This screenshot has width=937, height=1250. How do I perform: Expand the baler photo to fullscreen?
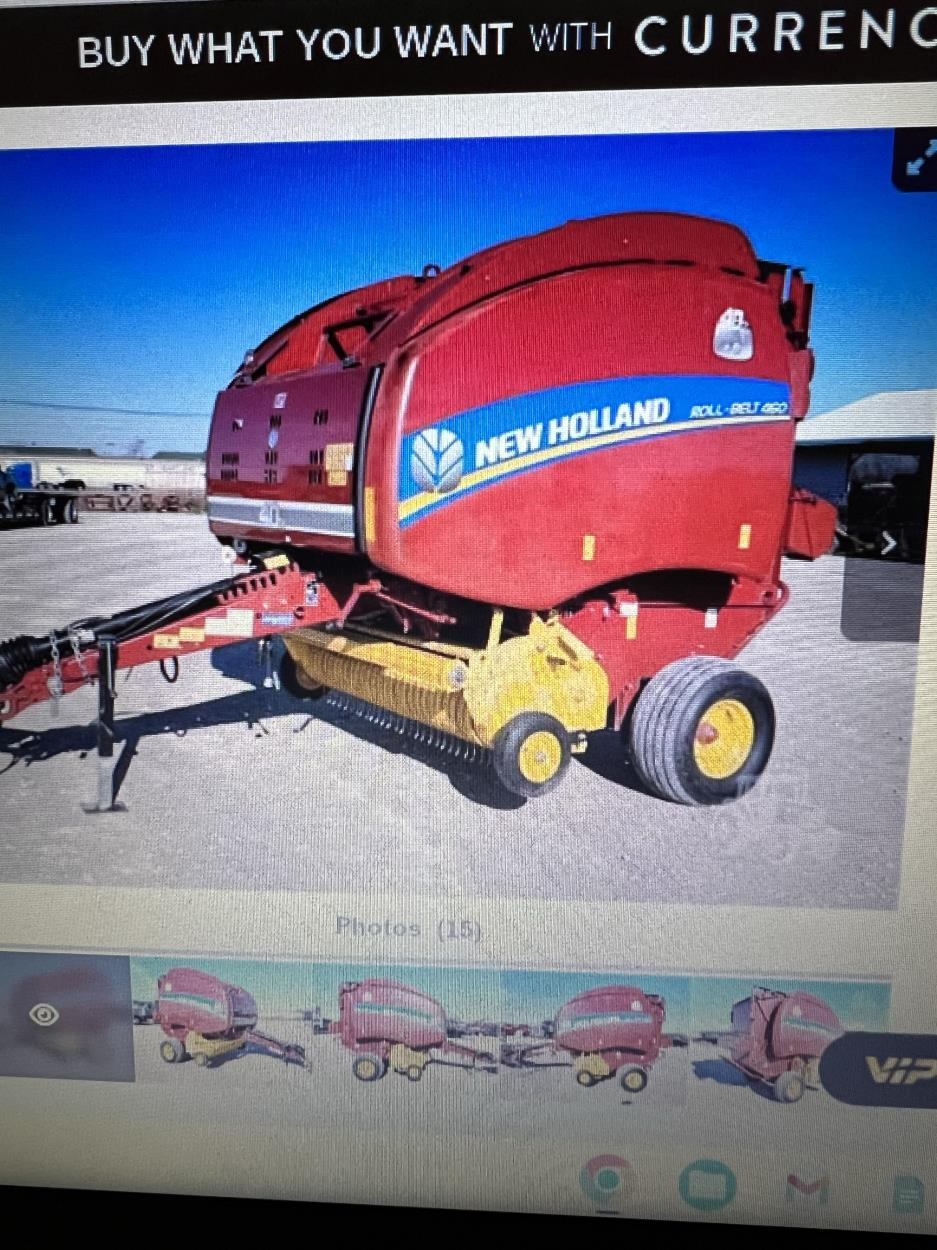coord(918,159)
